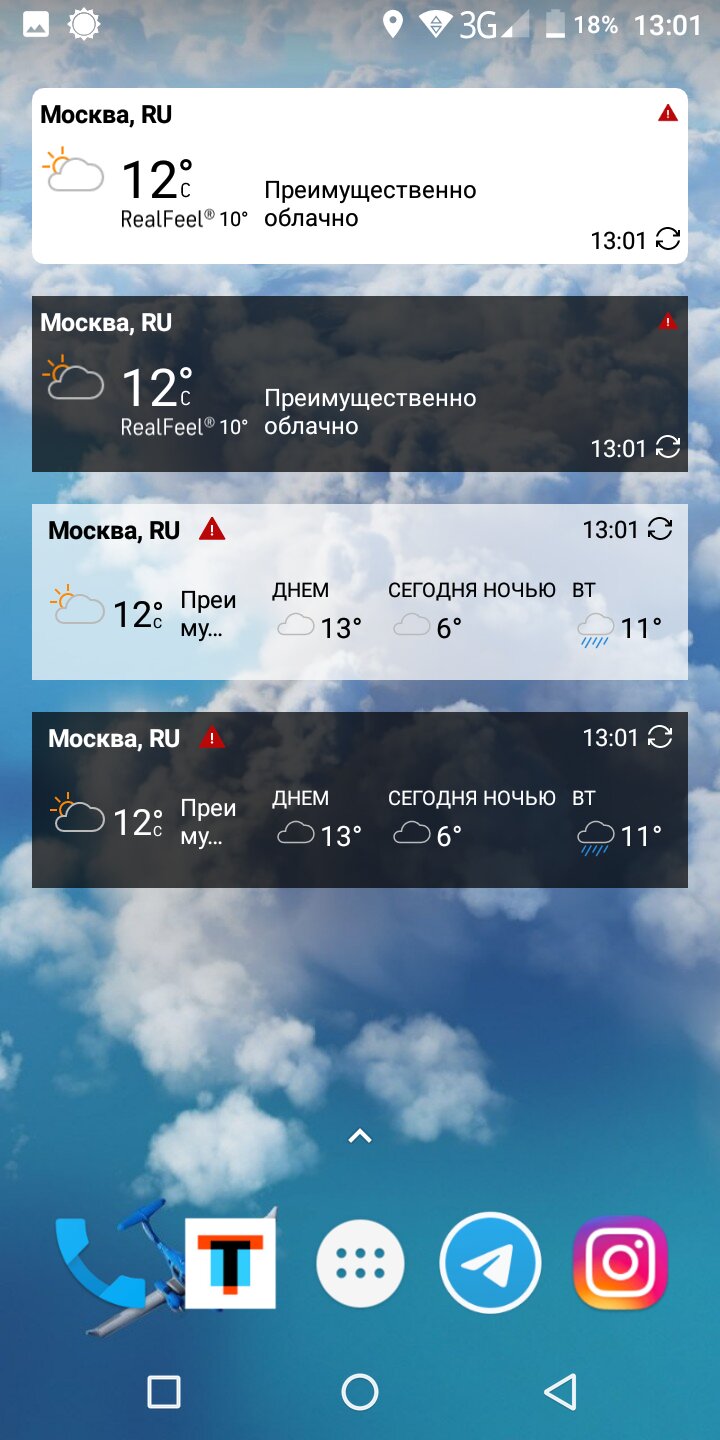Open the alert triangle in the dark large widget
Screen dimensions: 720x1440
point(668,322)
